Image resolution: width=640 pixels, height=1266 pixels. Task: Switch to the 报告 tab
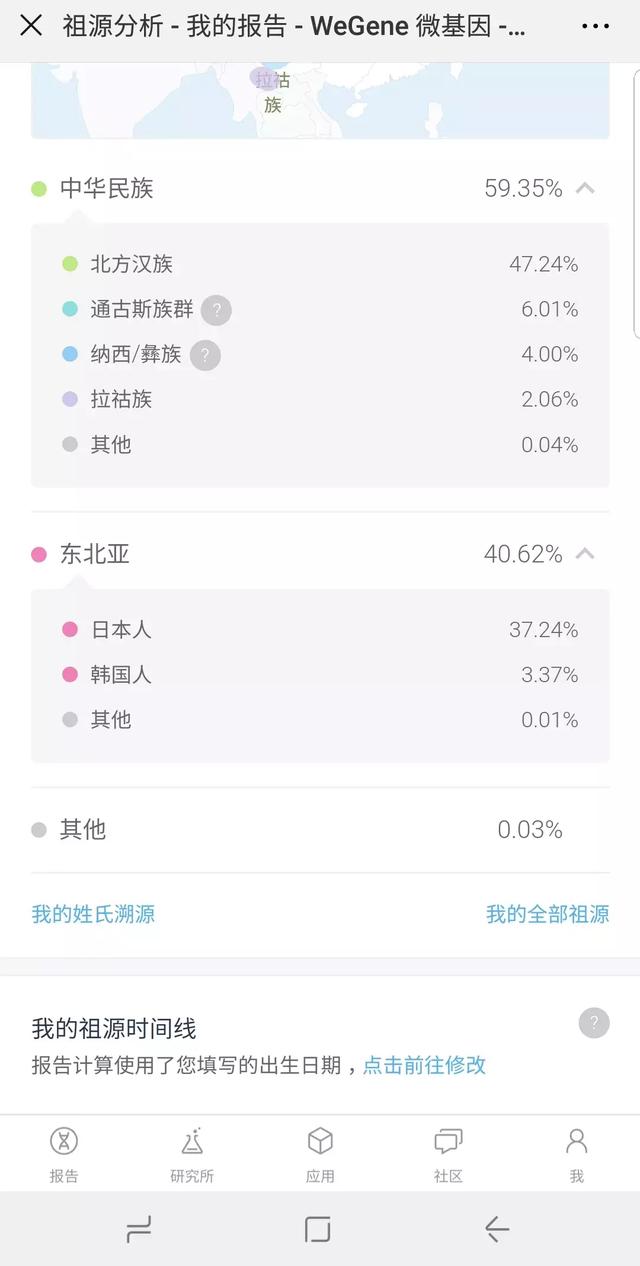point(64,1154)
